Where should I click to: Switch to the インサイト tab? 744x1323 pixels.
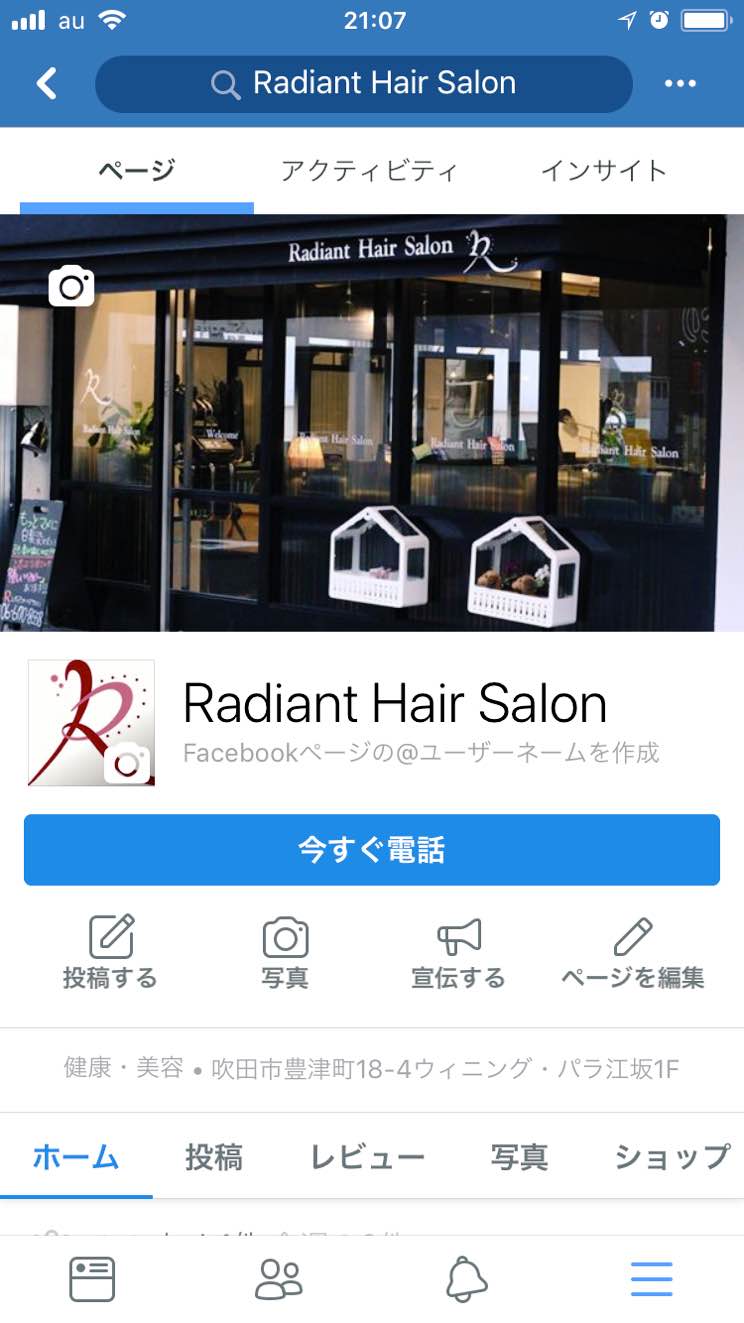pos(603,171)
